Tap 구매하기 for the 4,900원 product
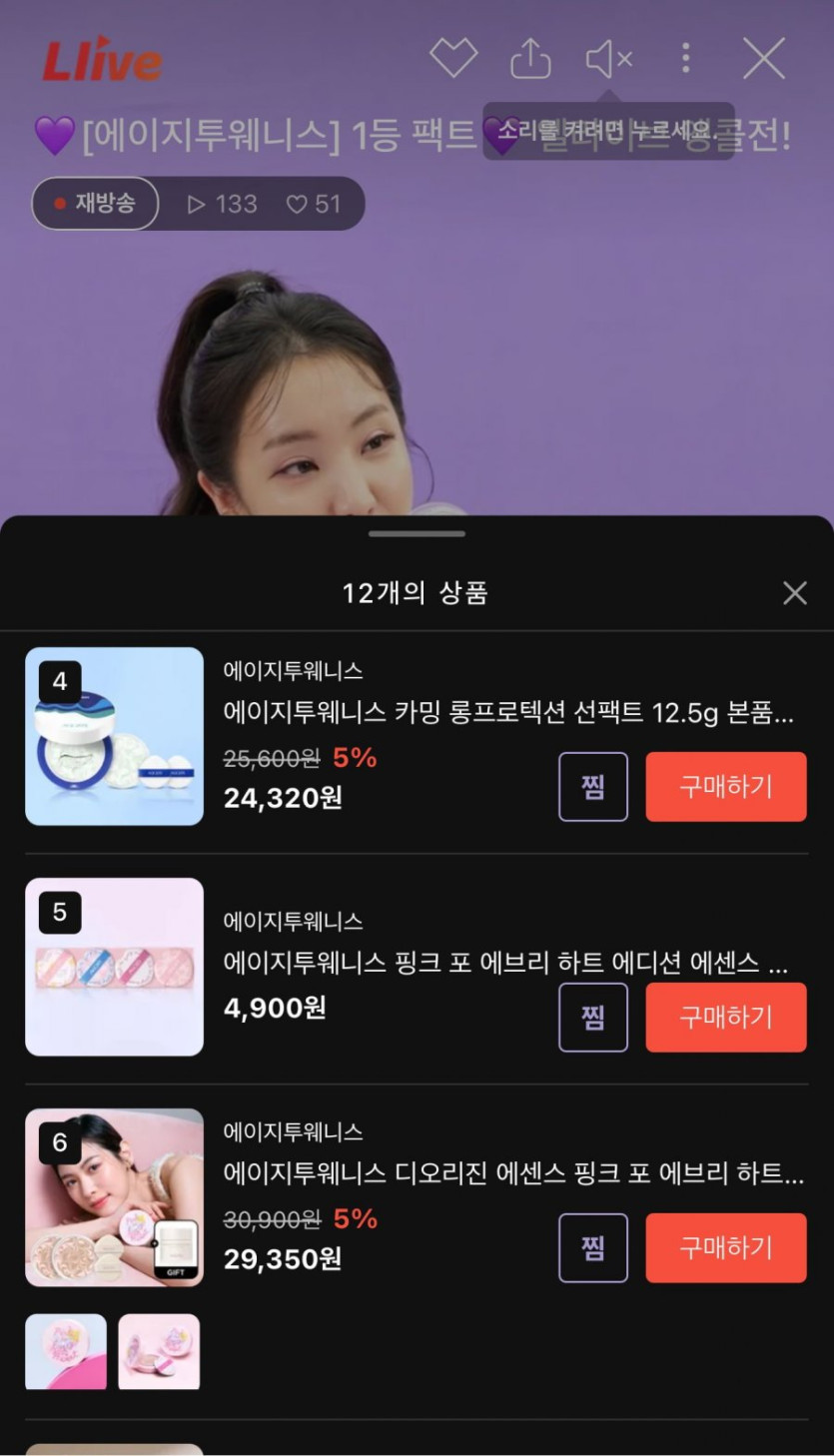Screen dimensions: 834x1456 pyautogui.click(x=726, y=1018)
